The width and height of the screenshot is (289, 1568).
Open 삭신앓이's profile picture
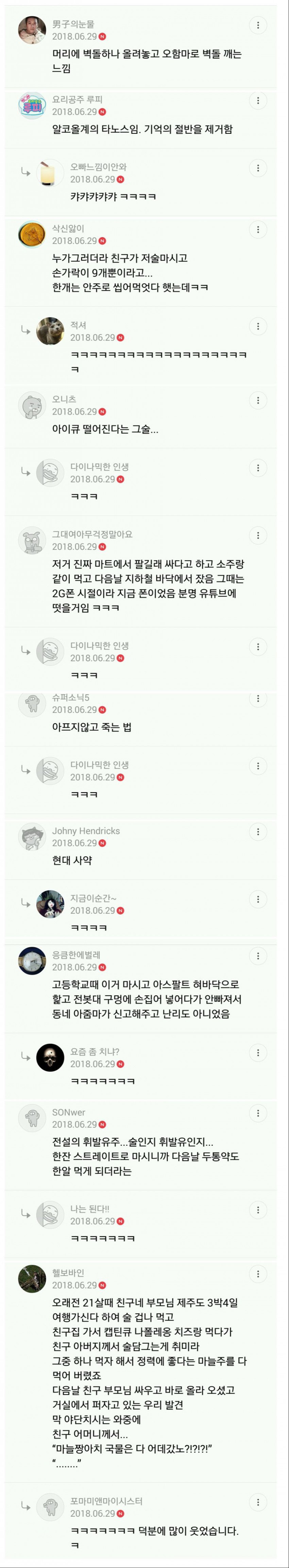(x=32, y=234)
